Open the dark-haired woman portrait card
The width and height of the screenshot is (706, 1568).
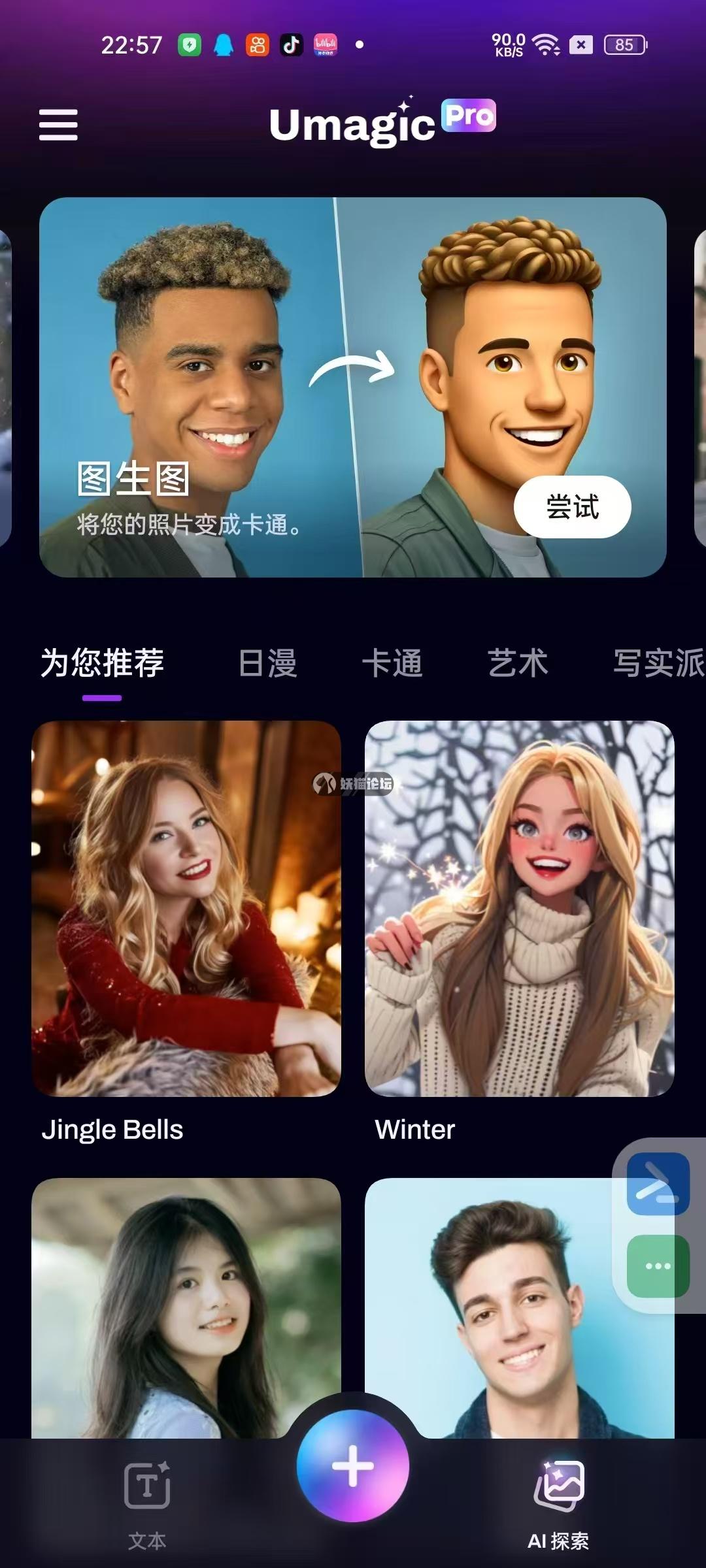[x=186, y=1307]
